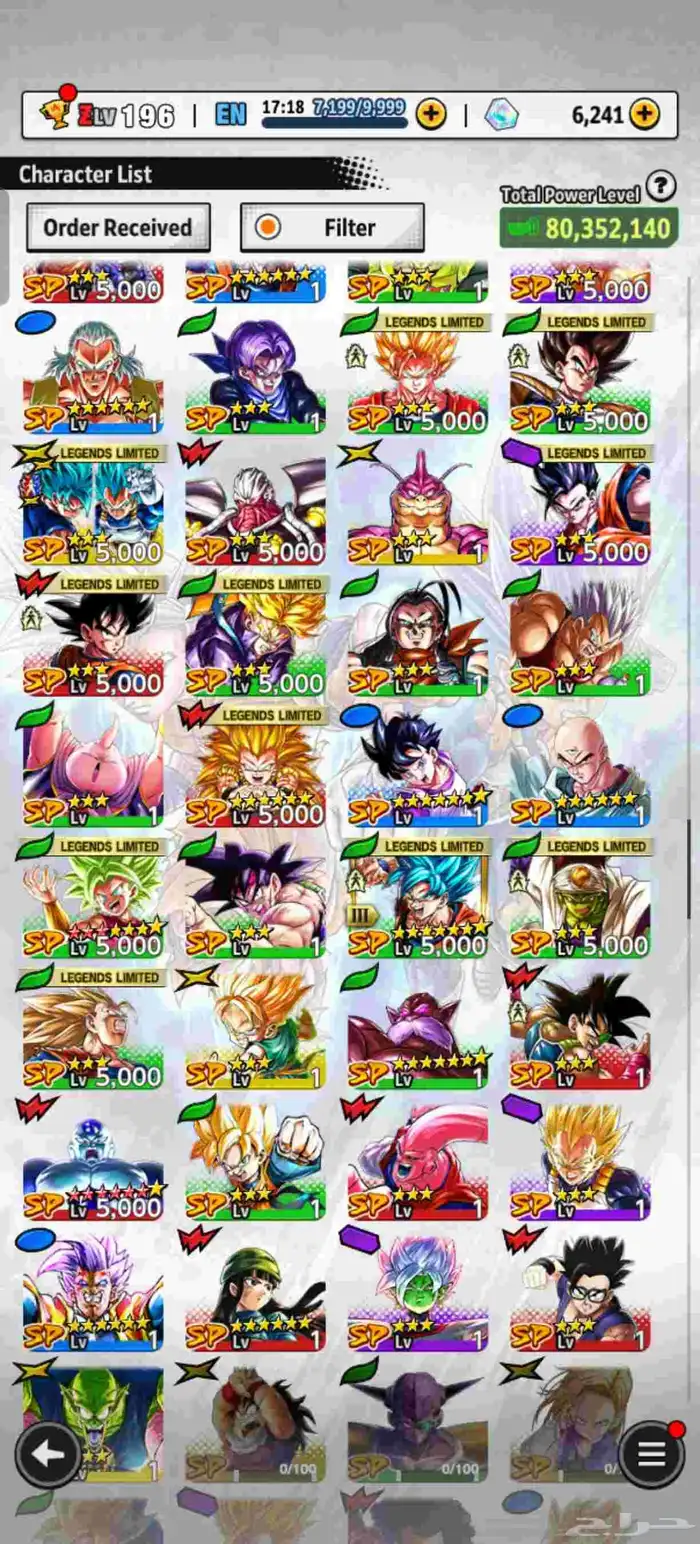The height and width of the screenshot is (1544, 700).
Task: Add energy with the plus icon
Action: click(x=431, y=114)
